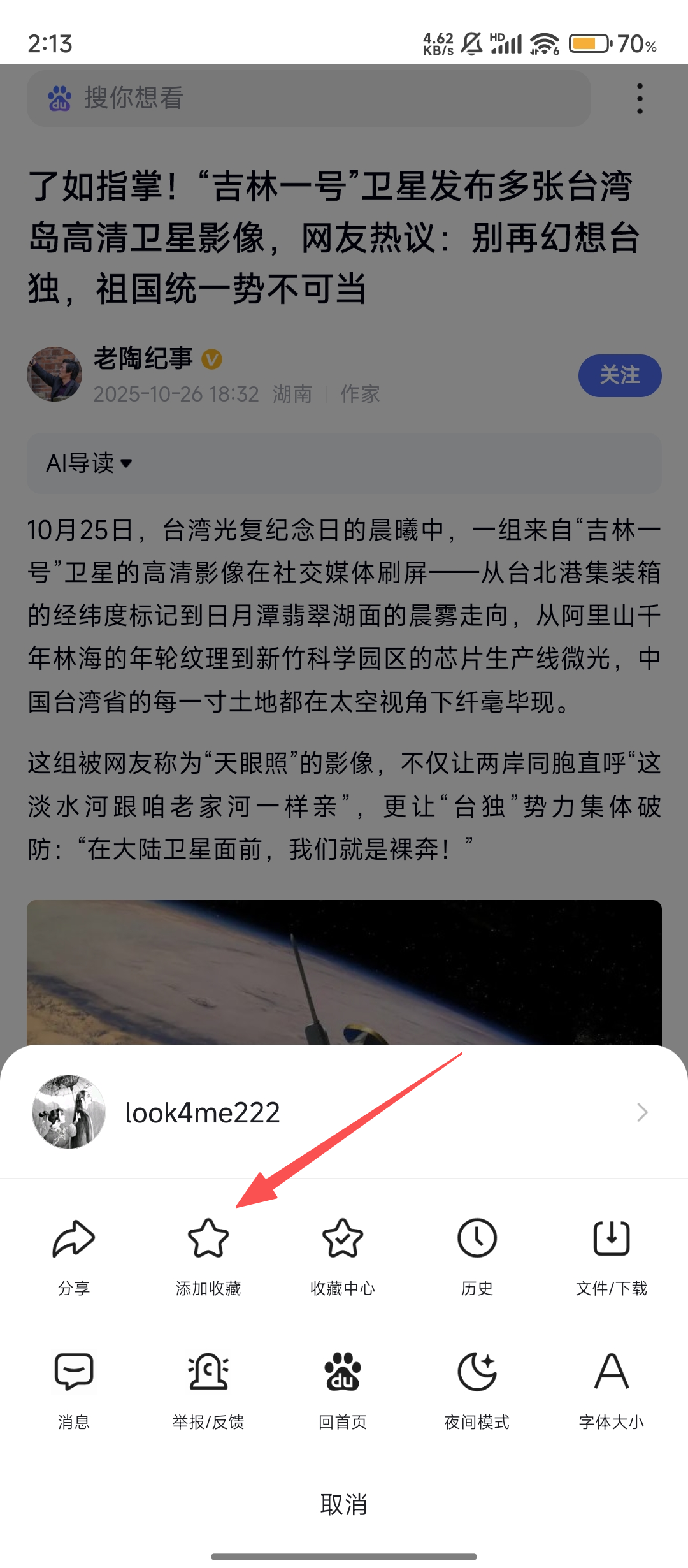Viewport: 688px width, 1568px height.
Task: Open the look4me222 profile row
Action: [x=343, y=1113]
